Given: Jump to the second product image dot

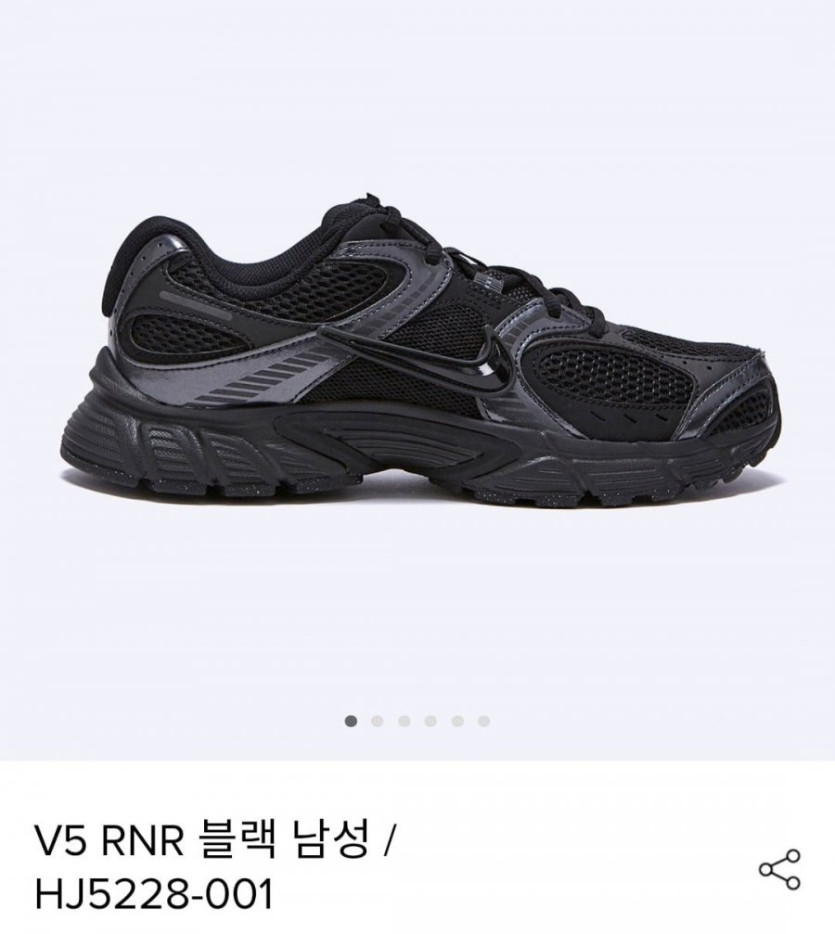Looking at the screenshot, I should 377,720.
